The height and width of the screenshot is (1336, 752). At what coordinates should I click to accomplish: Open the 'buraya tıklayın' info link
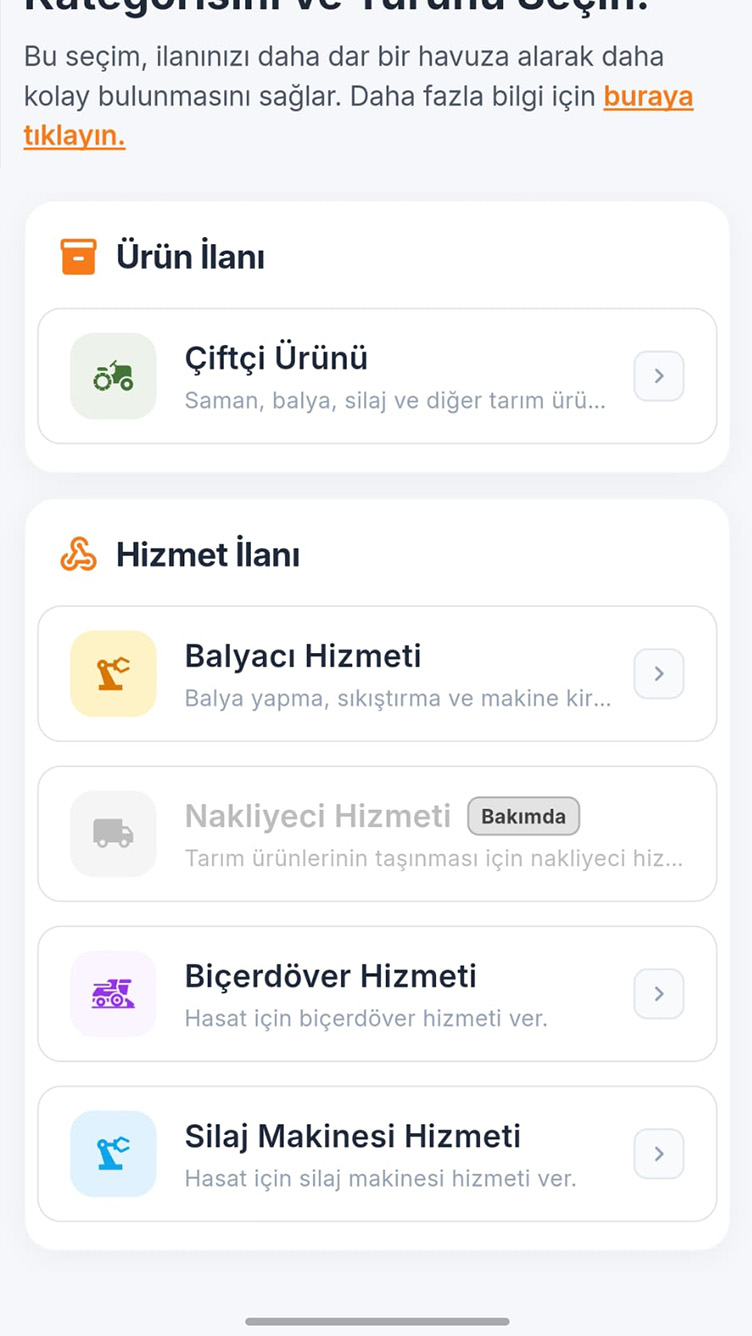pyautogui.click(x=648, y=97)
